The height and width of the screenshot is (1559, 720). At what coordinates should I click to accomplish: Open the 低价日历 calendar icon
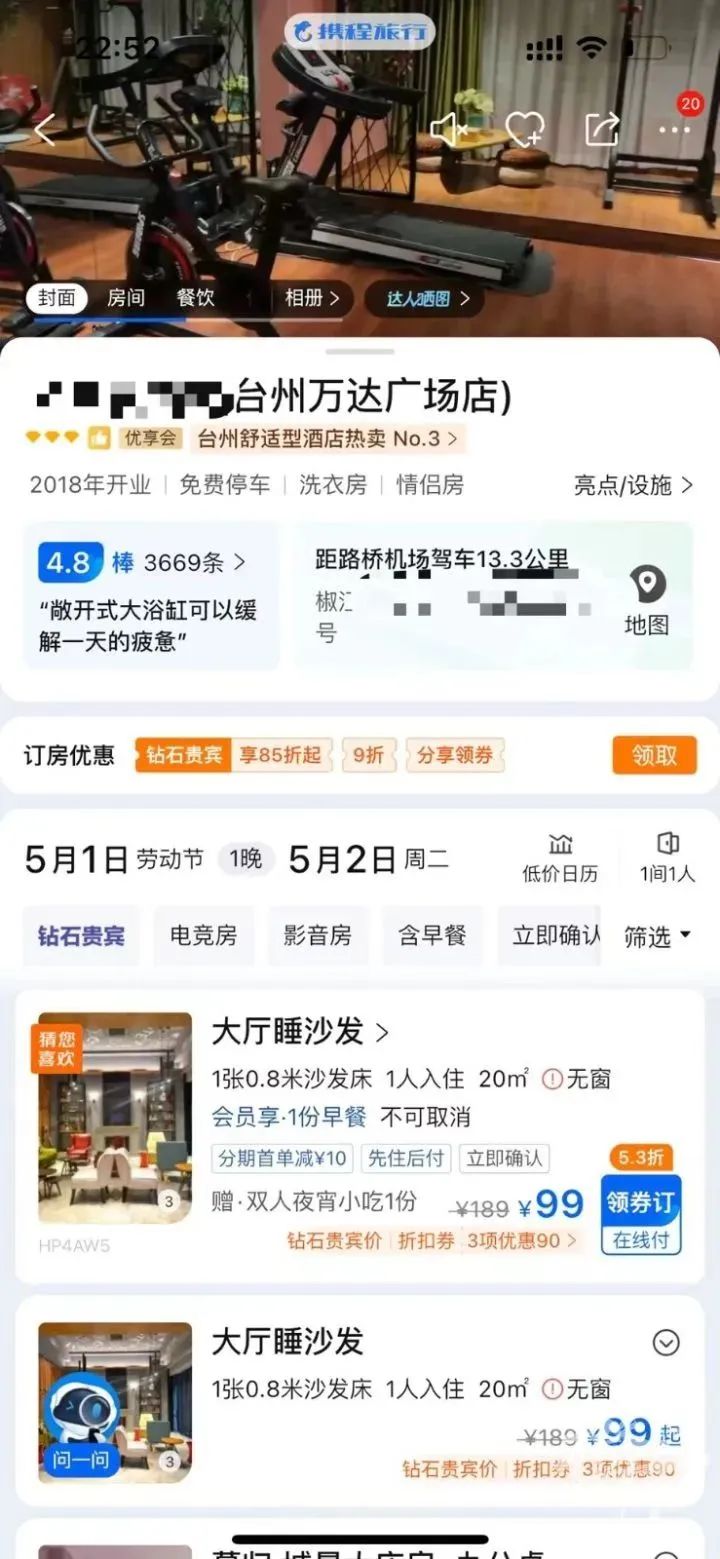(x=562, y=858)
